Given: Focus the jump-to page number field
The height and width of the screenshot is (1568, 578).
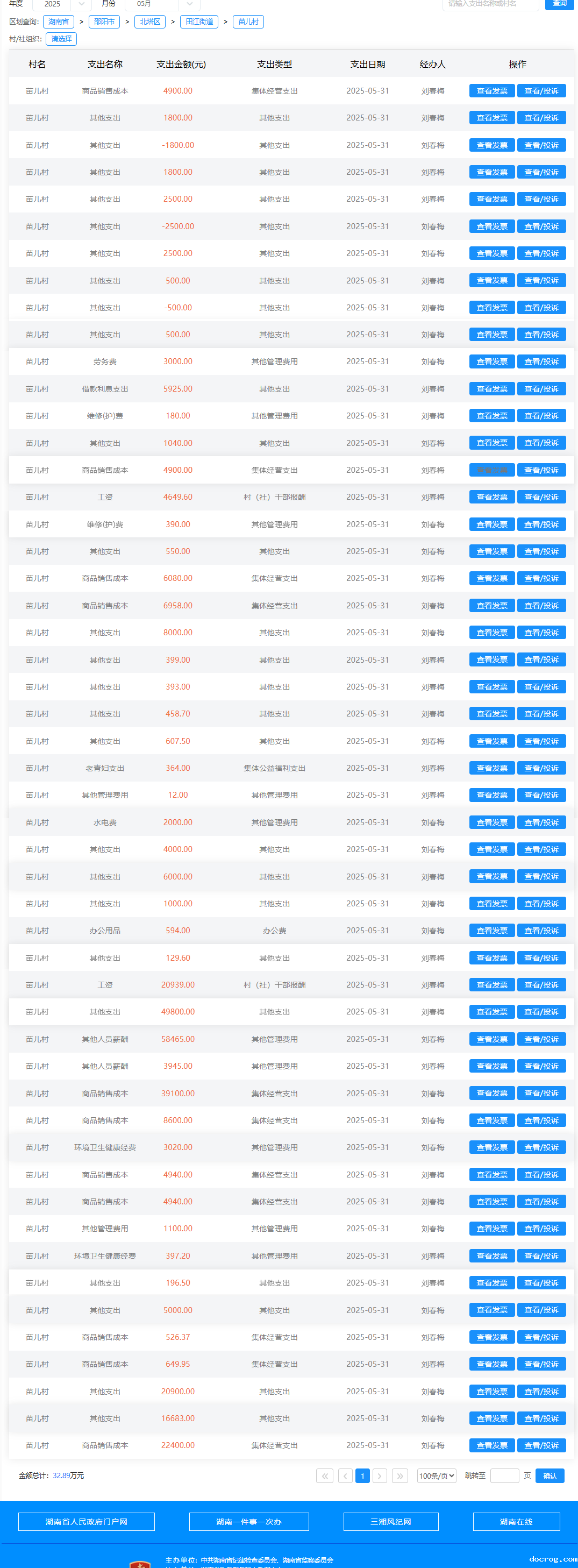Looking at the screenshot, I should [x=504, y=1475].
